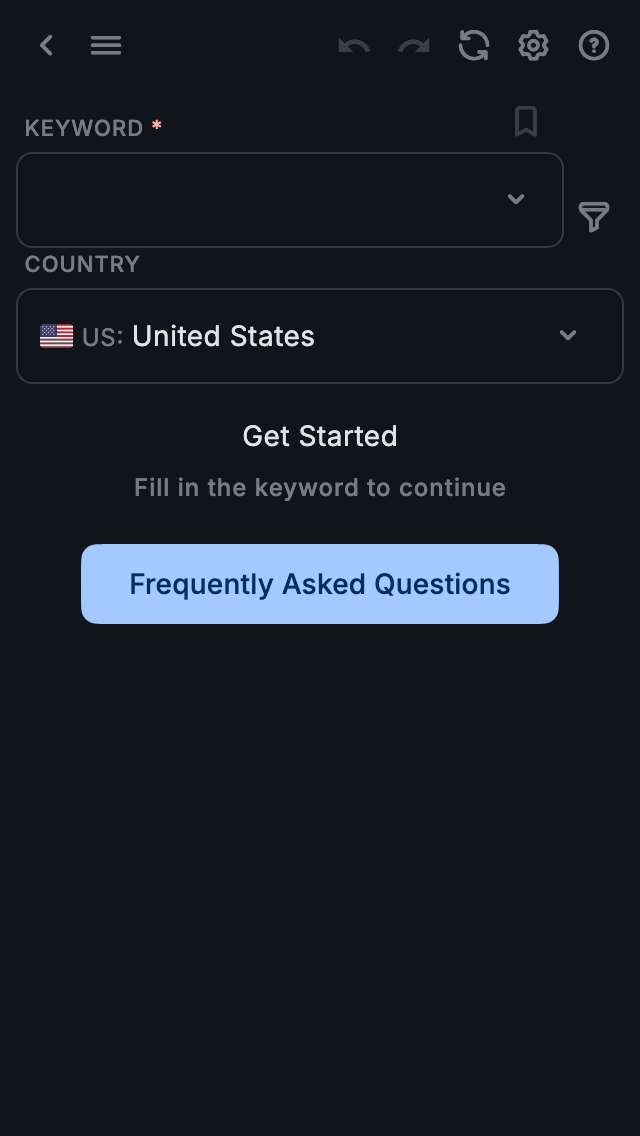Open Frequently Asked Questions
Viewport: 640px width, 1136px height.
click(x=320, y=584)
